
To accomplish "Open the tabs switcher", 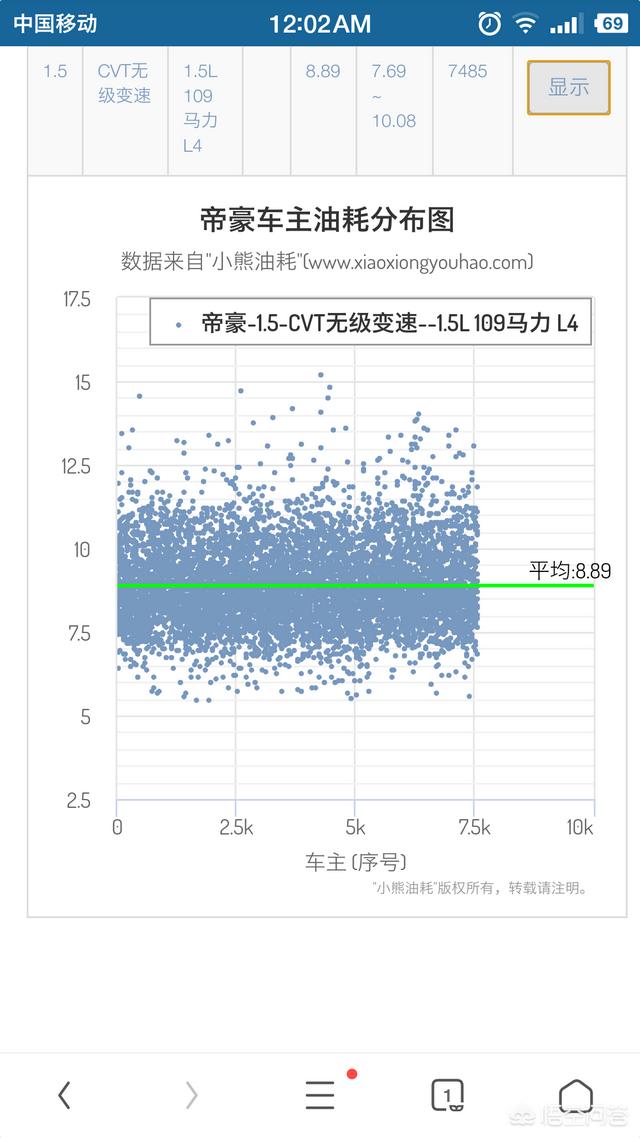I will pyautogui.click(x=447, y=1094).
